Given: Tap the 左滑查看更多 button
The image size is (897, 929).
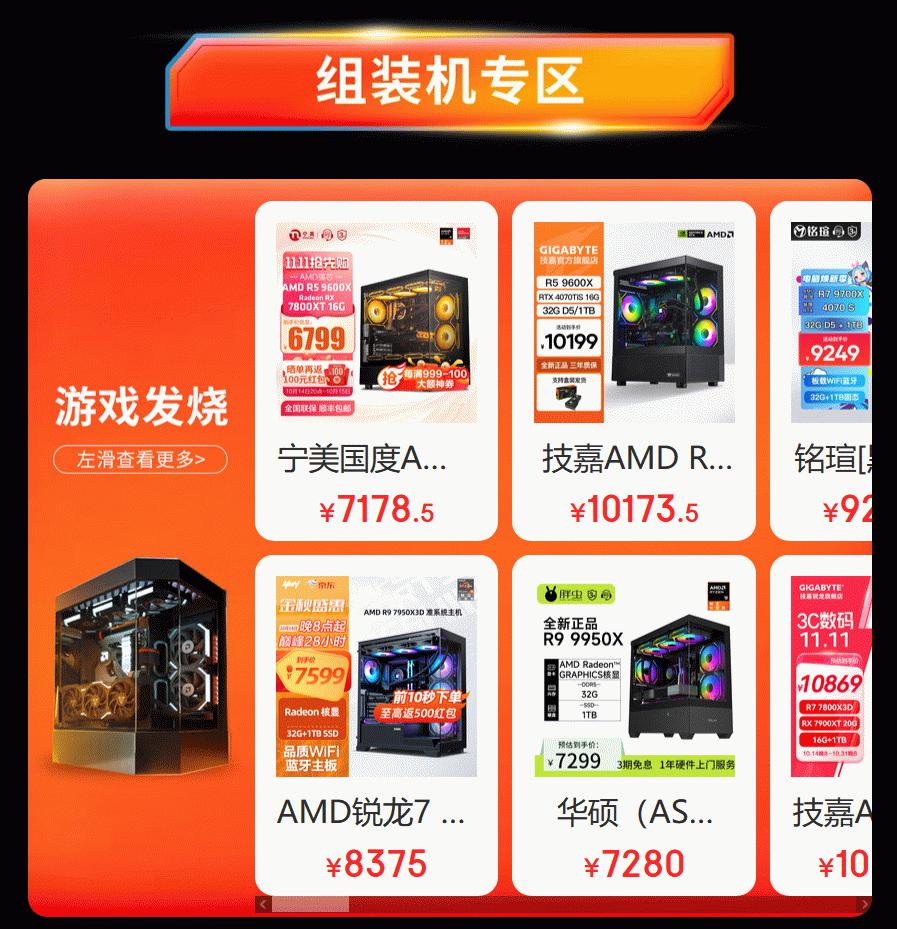Looking at the screenshot, I should click(x=140, y=460).
